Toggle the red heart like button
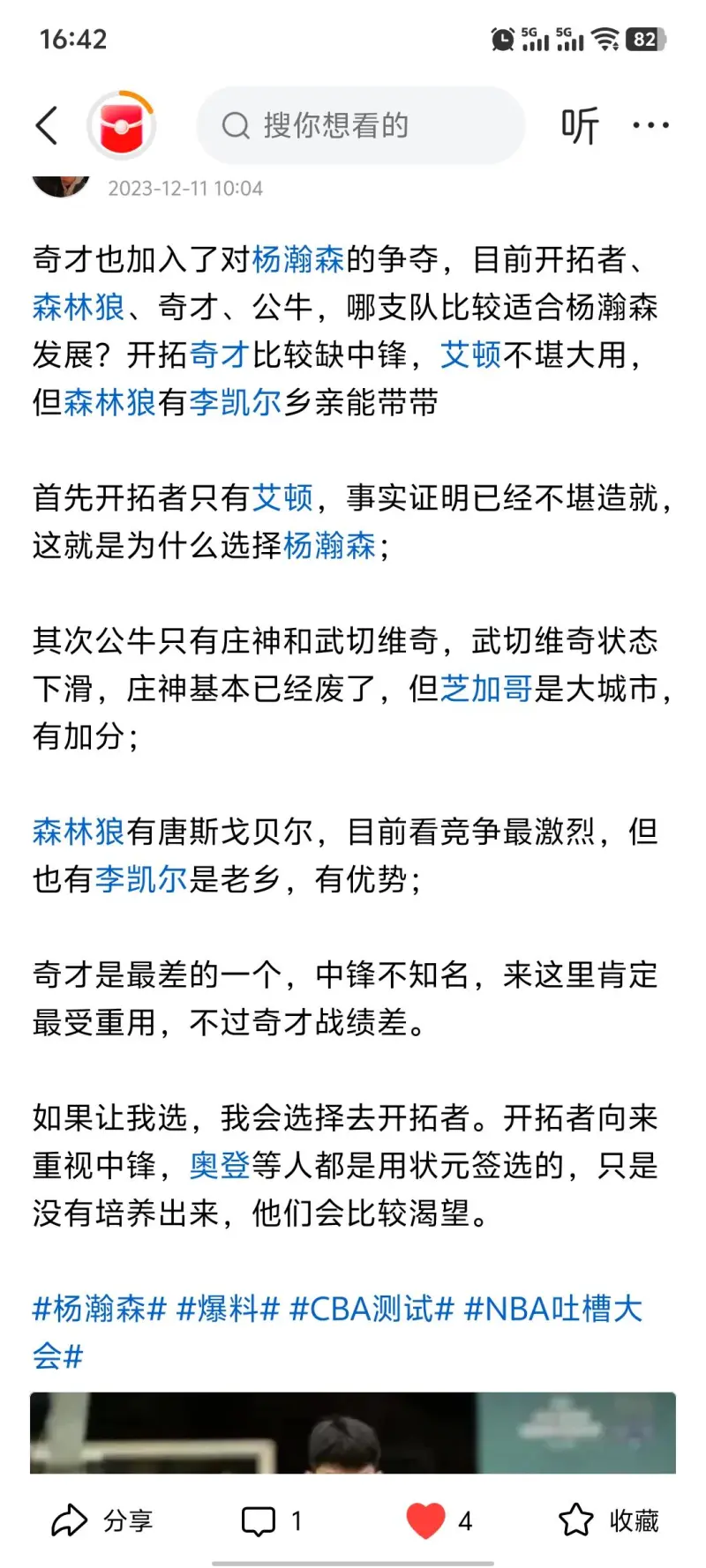This screenshot has height=1568, width=706. (x=425, y=1520)
